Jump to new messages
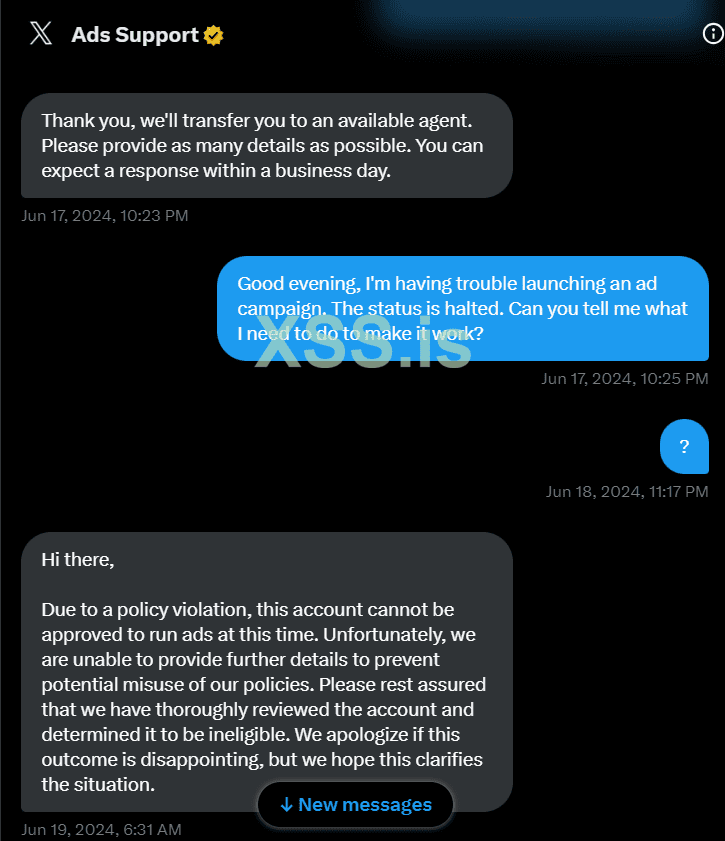 [355, 805]
